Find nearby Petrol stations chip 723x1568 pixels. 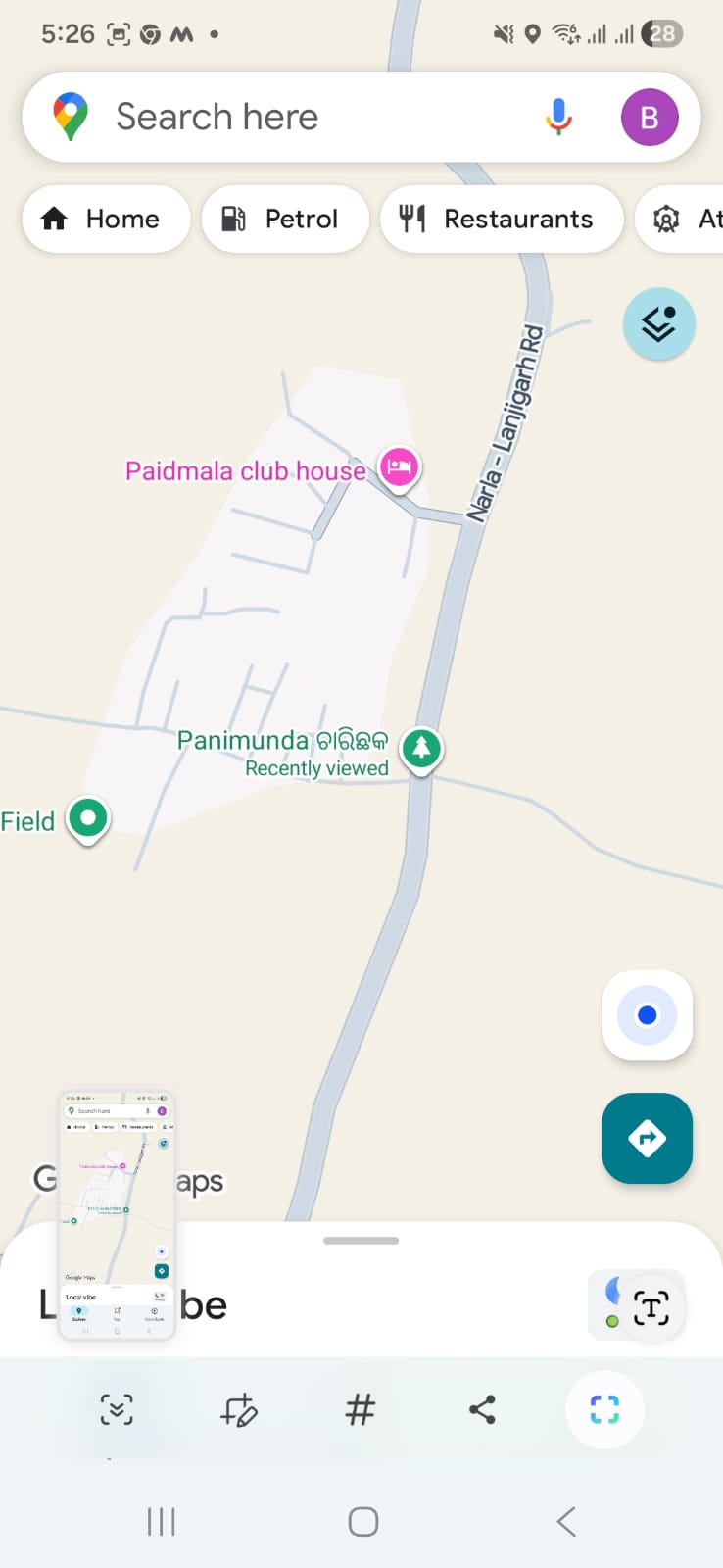(x=285, y=219)
